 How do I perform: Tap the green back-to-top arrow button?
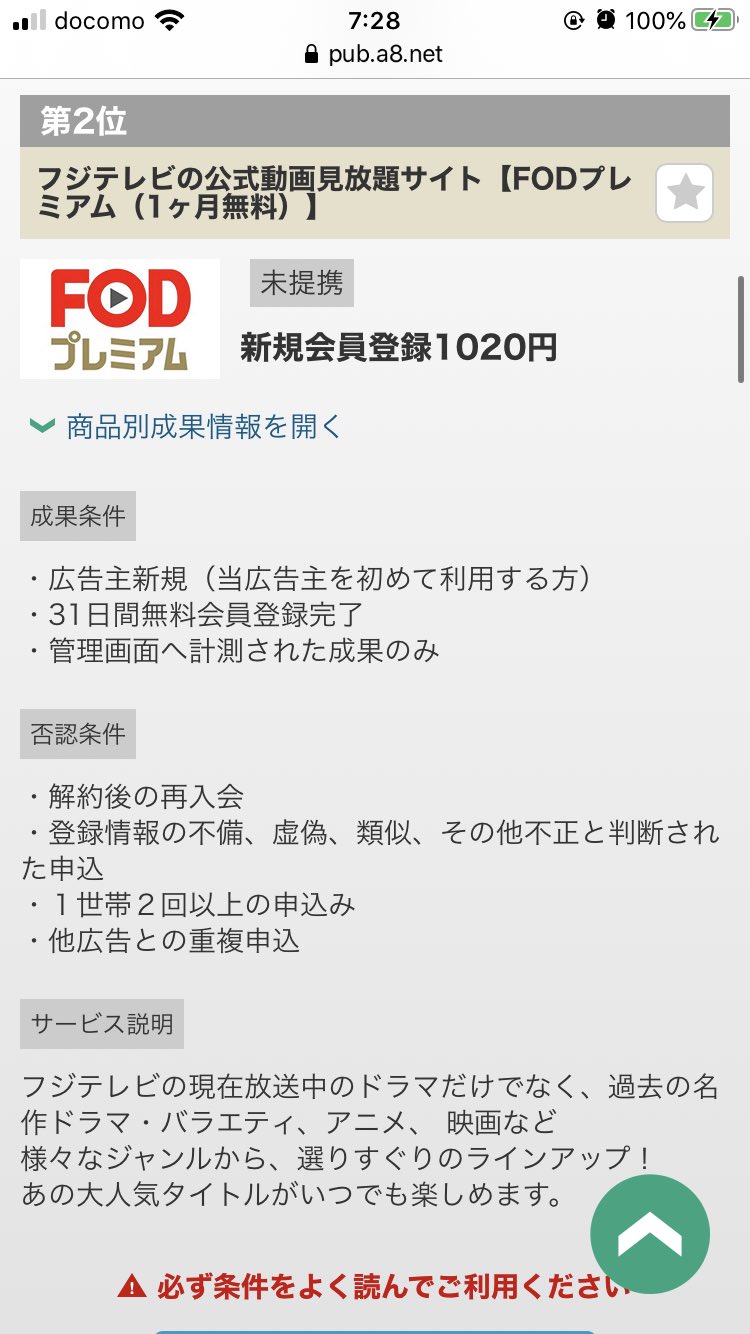(x=649, y=1236)
